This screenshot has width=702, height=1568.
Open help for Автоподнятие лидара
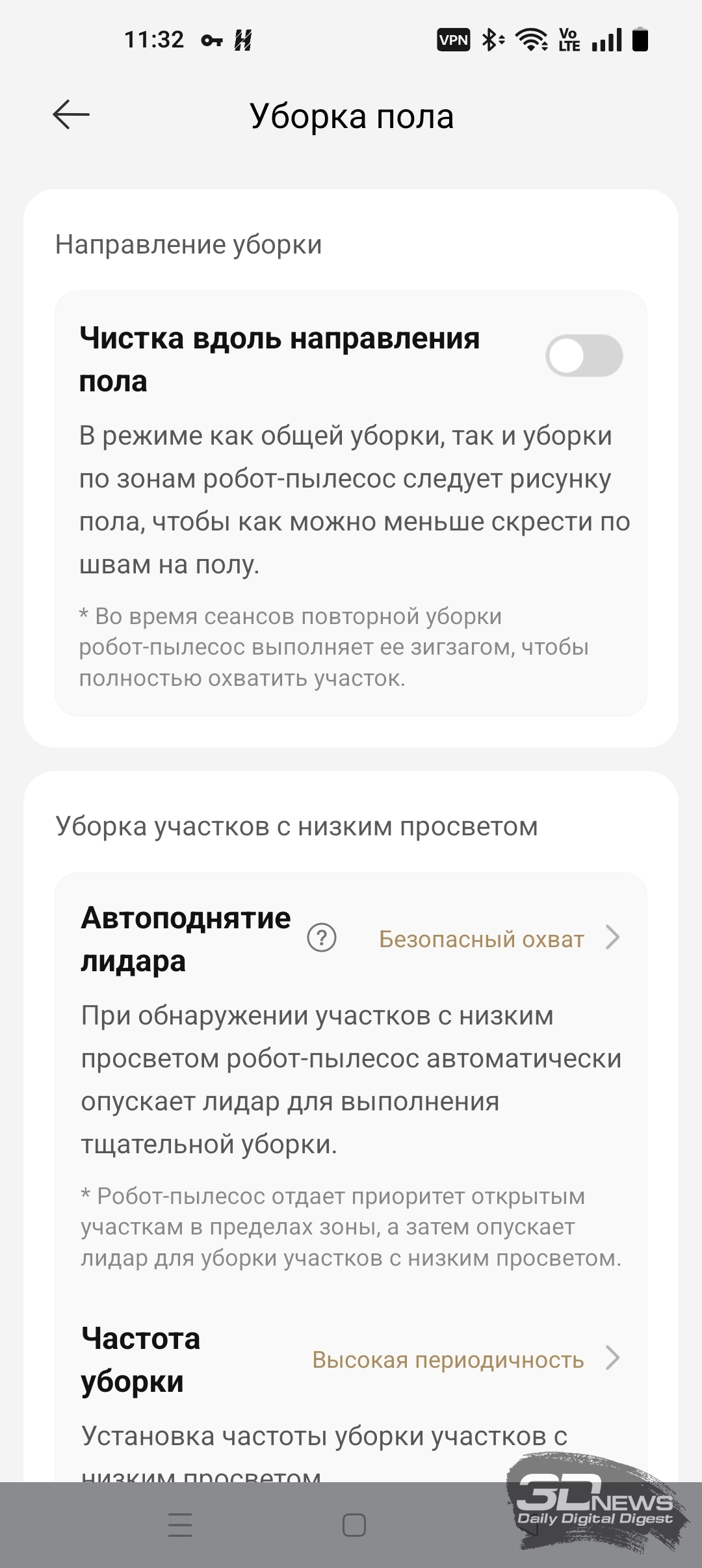(322, 938)
